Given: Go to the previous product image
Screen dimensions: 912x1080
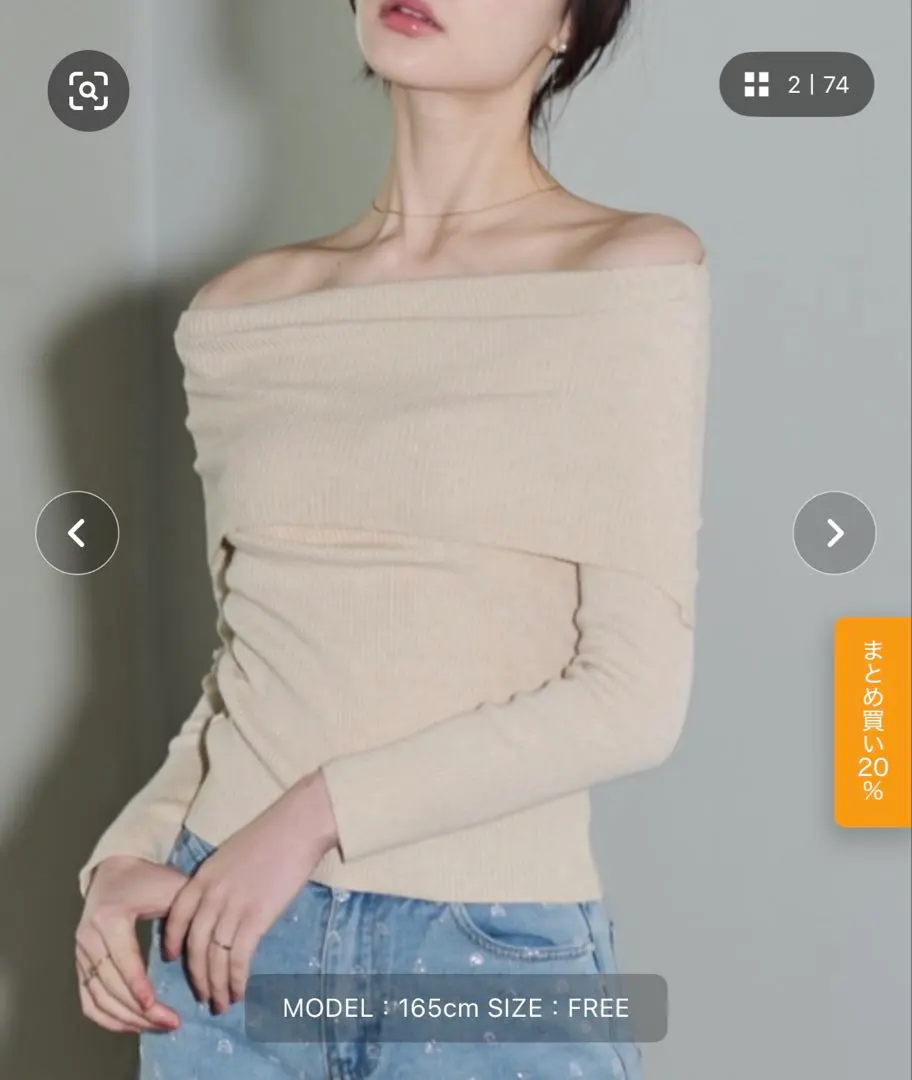Looking at the screenshot, I should click(77, 533).
